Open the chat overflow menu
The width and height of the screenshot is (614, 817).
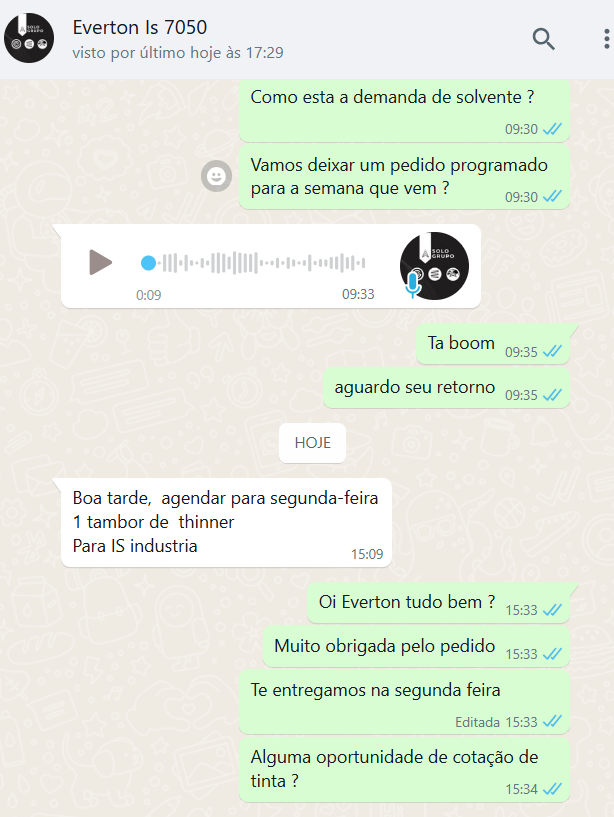click(606, 39)
